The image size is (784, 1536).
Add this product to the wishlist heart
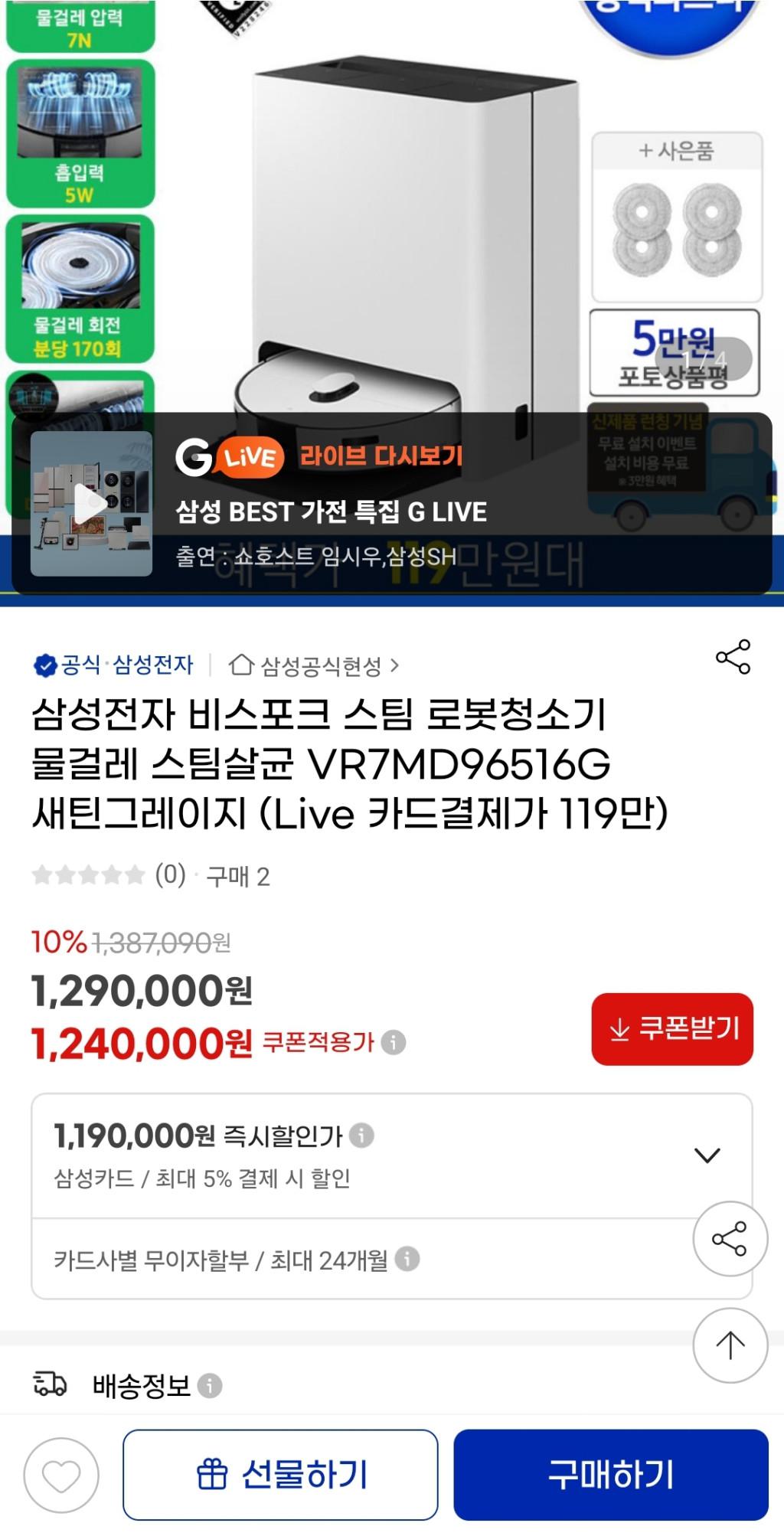pyautogui.click(x=61, y=1475)
